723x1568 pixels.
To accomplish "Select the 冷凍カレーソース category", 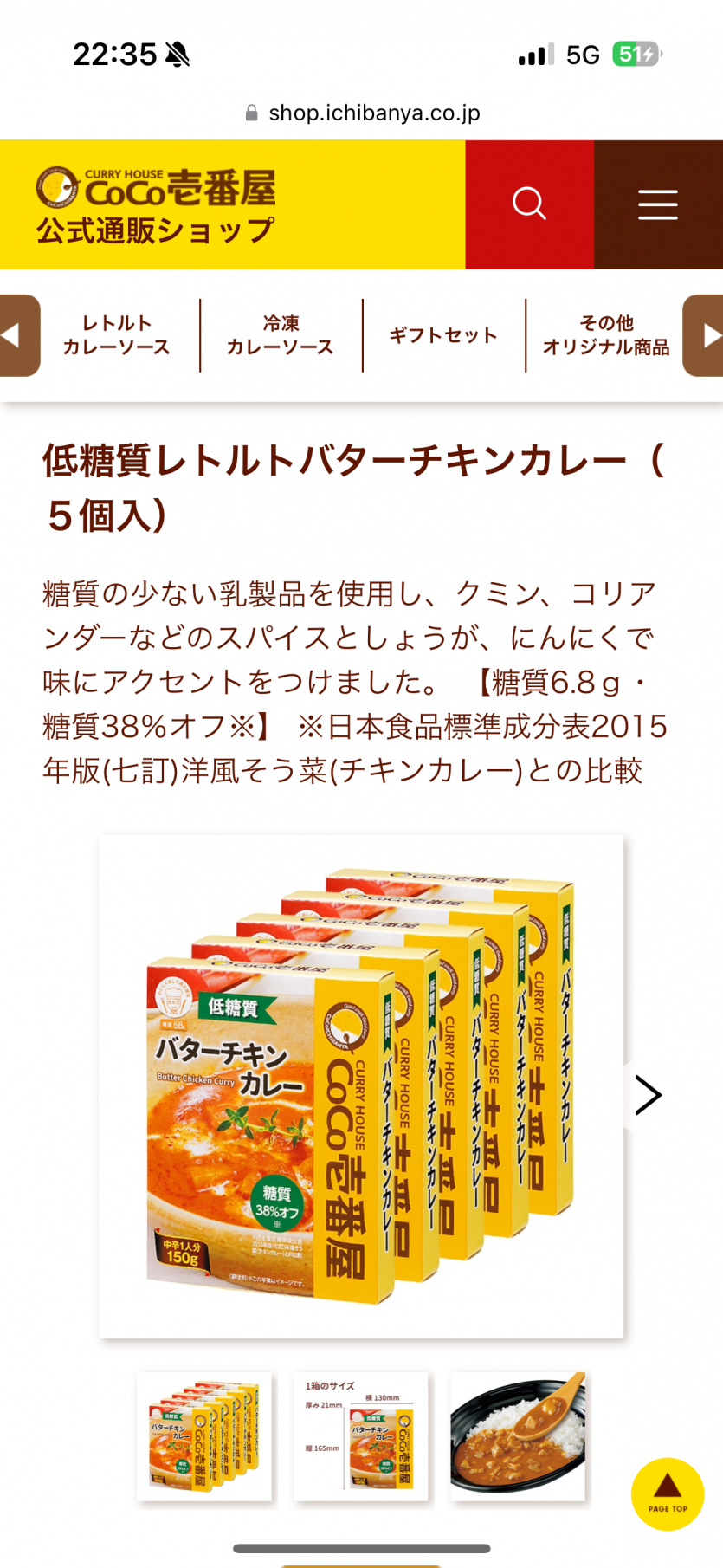I will 281,335.
